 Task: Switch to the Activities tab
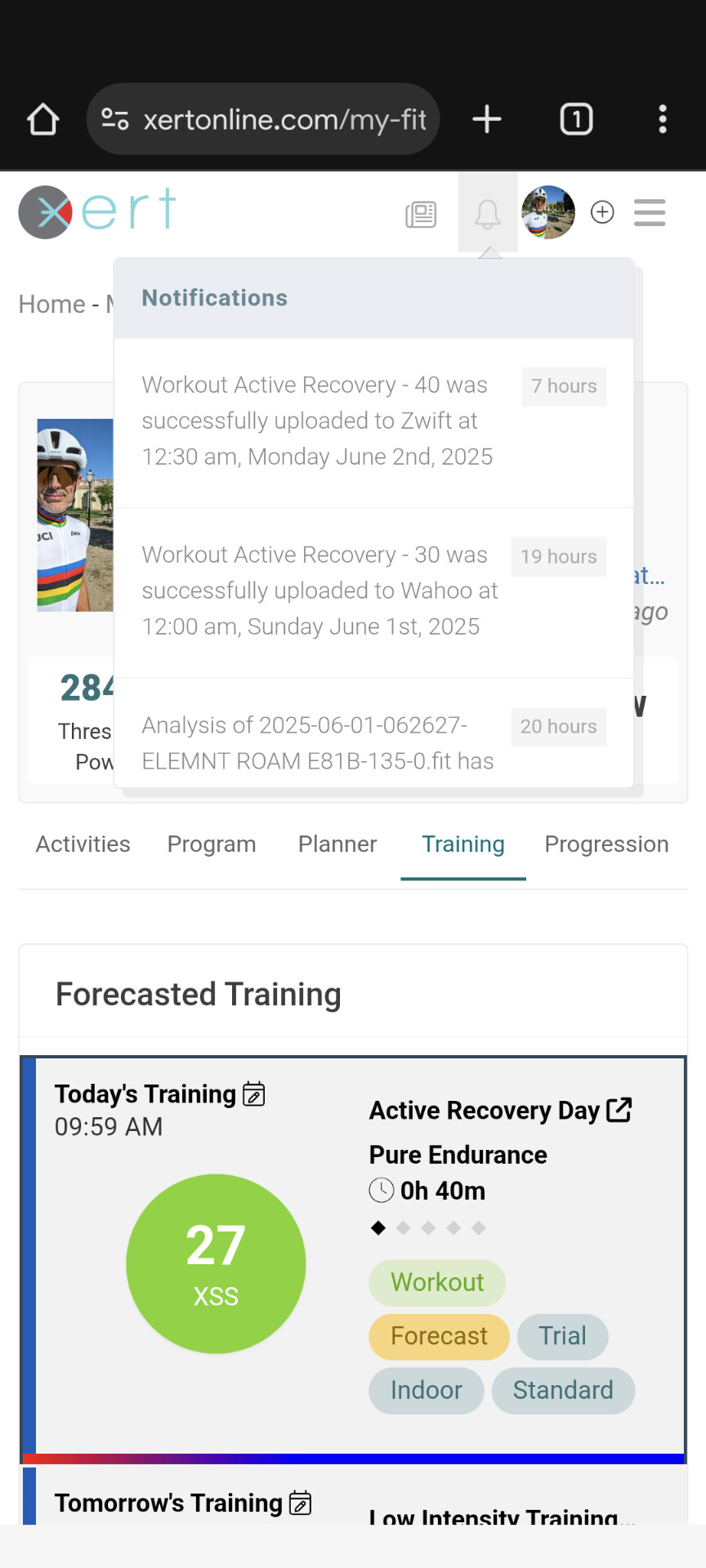[83, 844]
